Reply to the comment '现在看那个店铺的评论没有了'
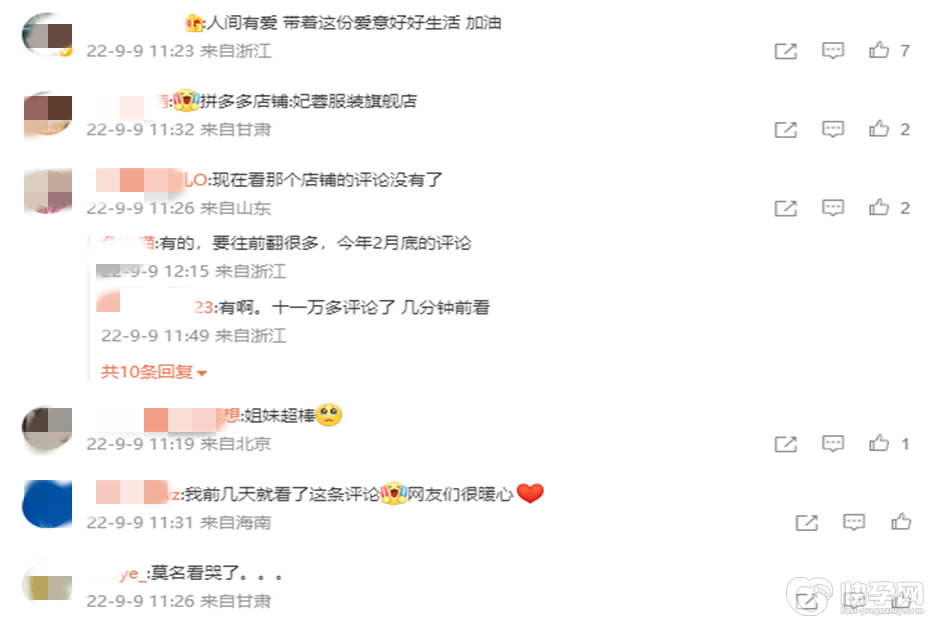The width and height of the screenshot is (935, 625). tap(833, 208)
